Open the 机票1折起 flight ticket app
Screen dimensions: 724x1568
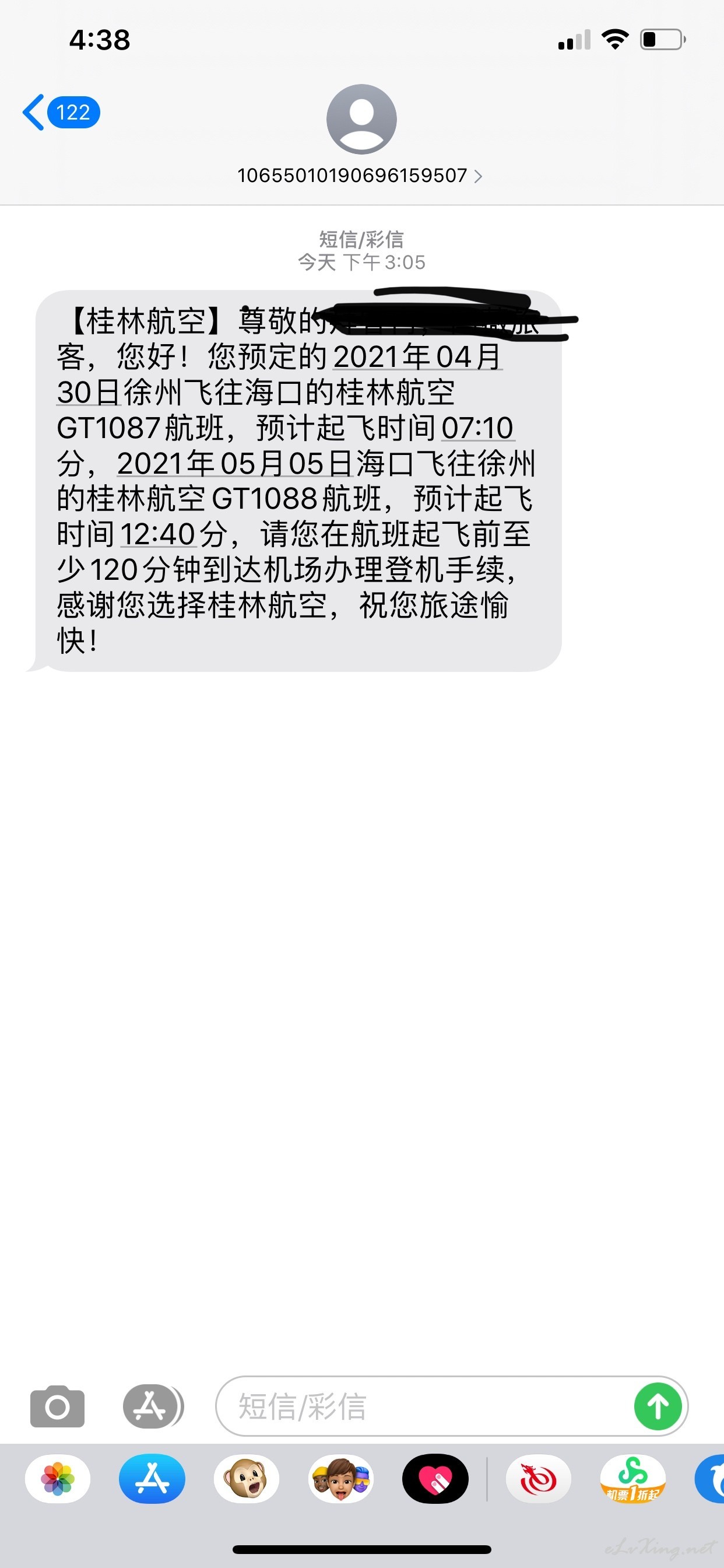(632, 1479)
